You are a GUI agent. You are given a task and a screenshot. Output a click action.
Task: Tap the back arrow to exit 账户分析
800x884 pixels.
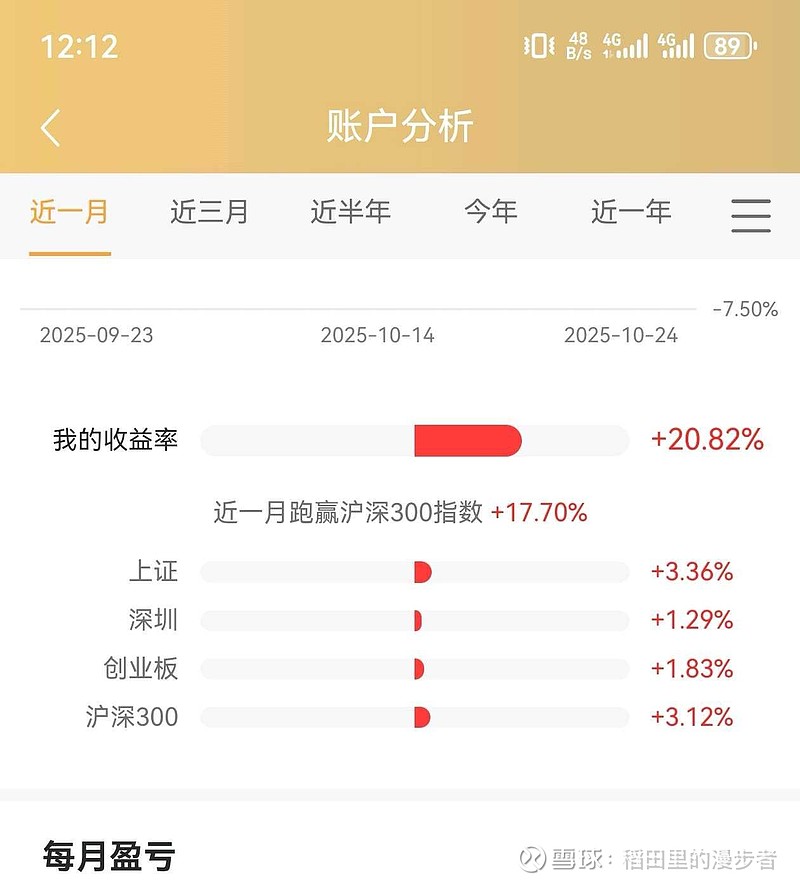(x=48, y=127)
